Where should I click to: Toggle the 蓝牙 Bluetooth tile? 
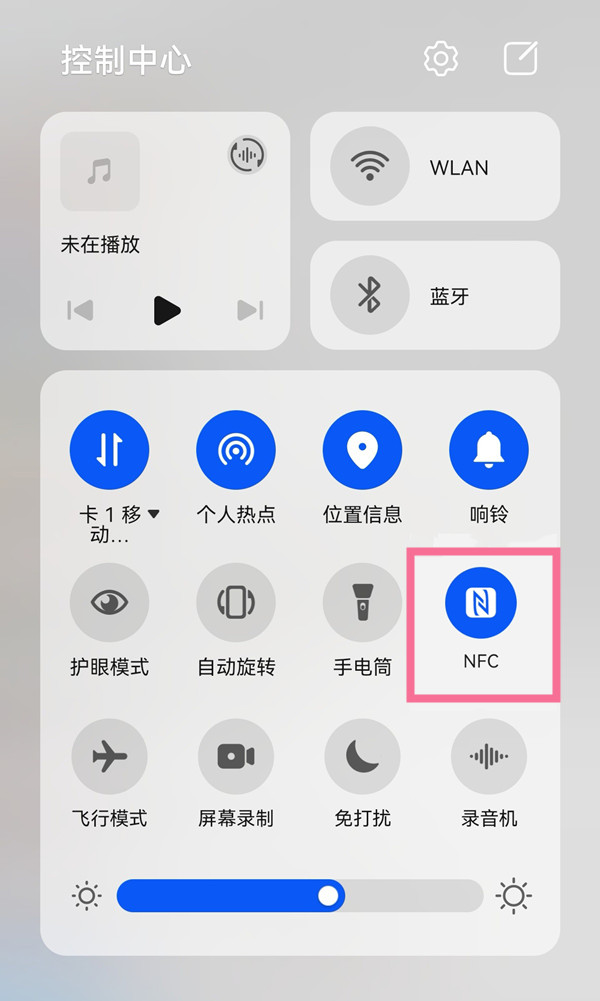click(x=370, y=296)
